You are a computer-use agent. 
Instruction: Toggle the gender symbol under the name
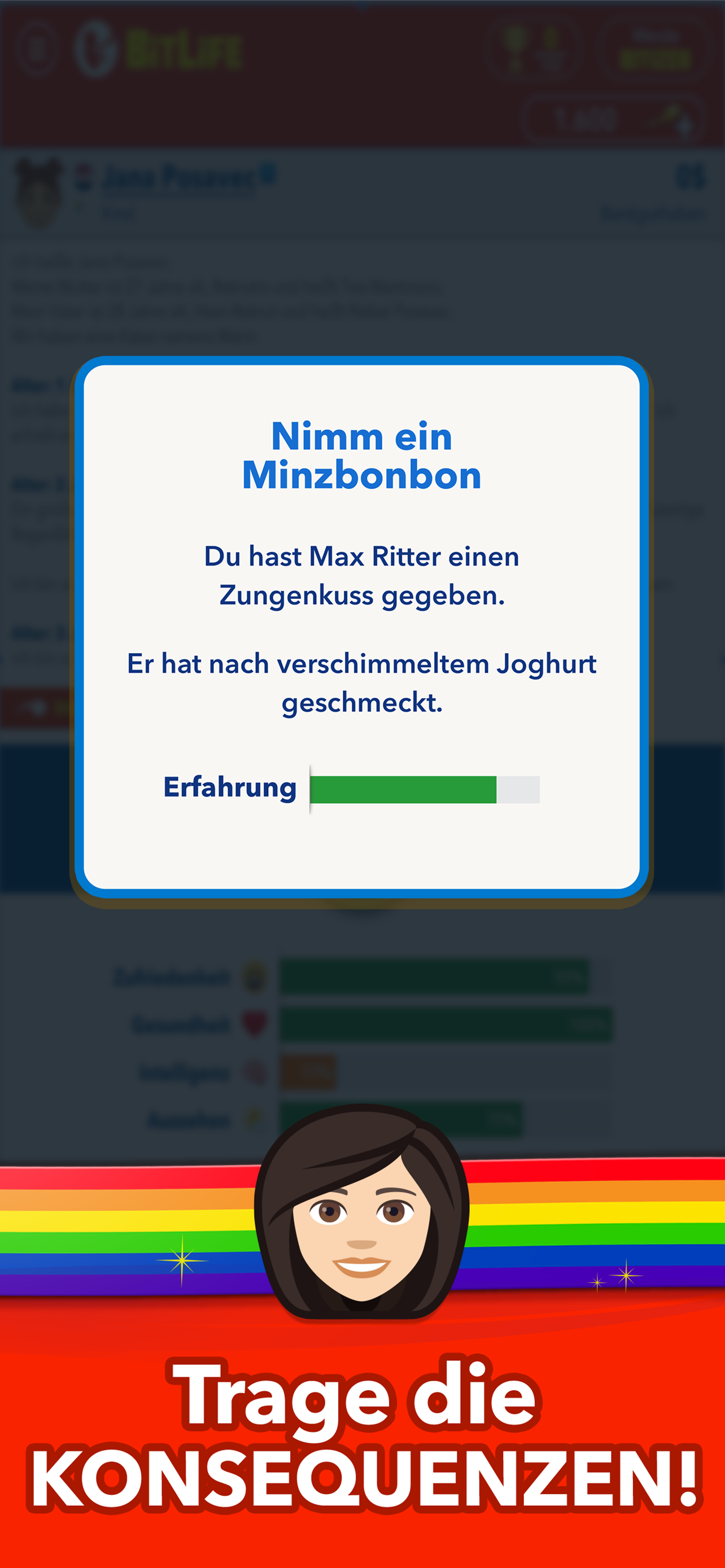[x=81, y=207]
